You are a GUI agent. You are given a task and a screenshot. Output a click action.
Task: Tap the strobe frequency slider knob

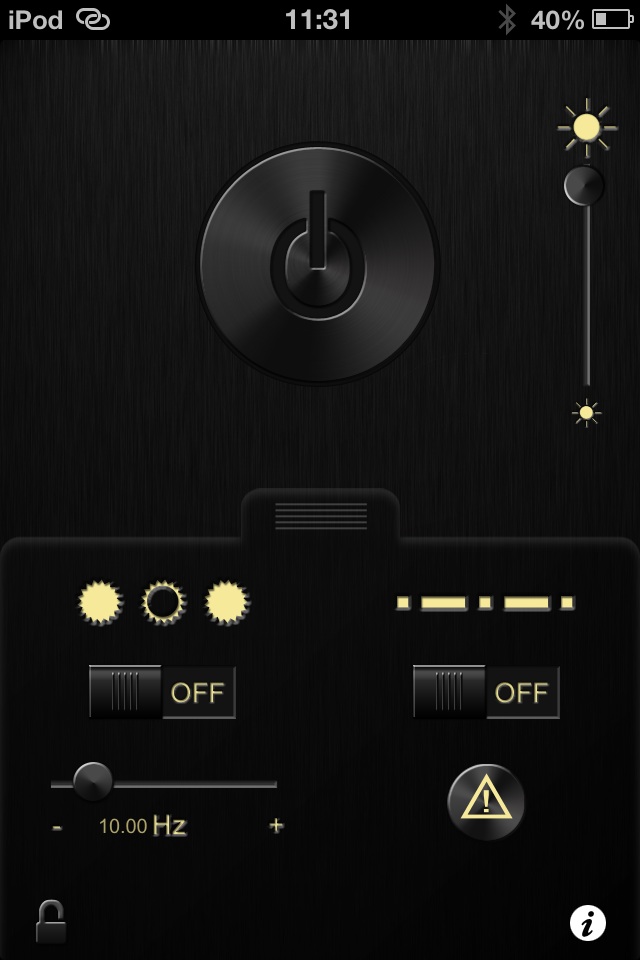(93, 781)
